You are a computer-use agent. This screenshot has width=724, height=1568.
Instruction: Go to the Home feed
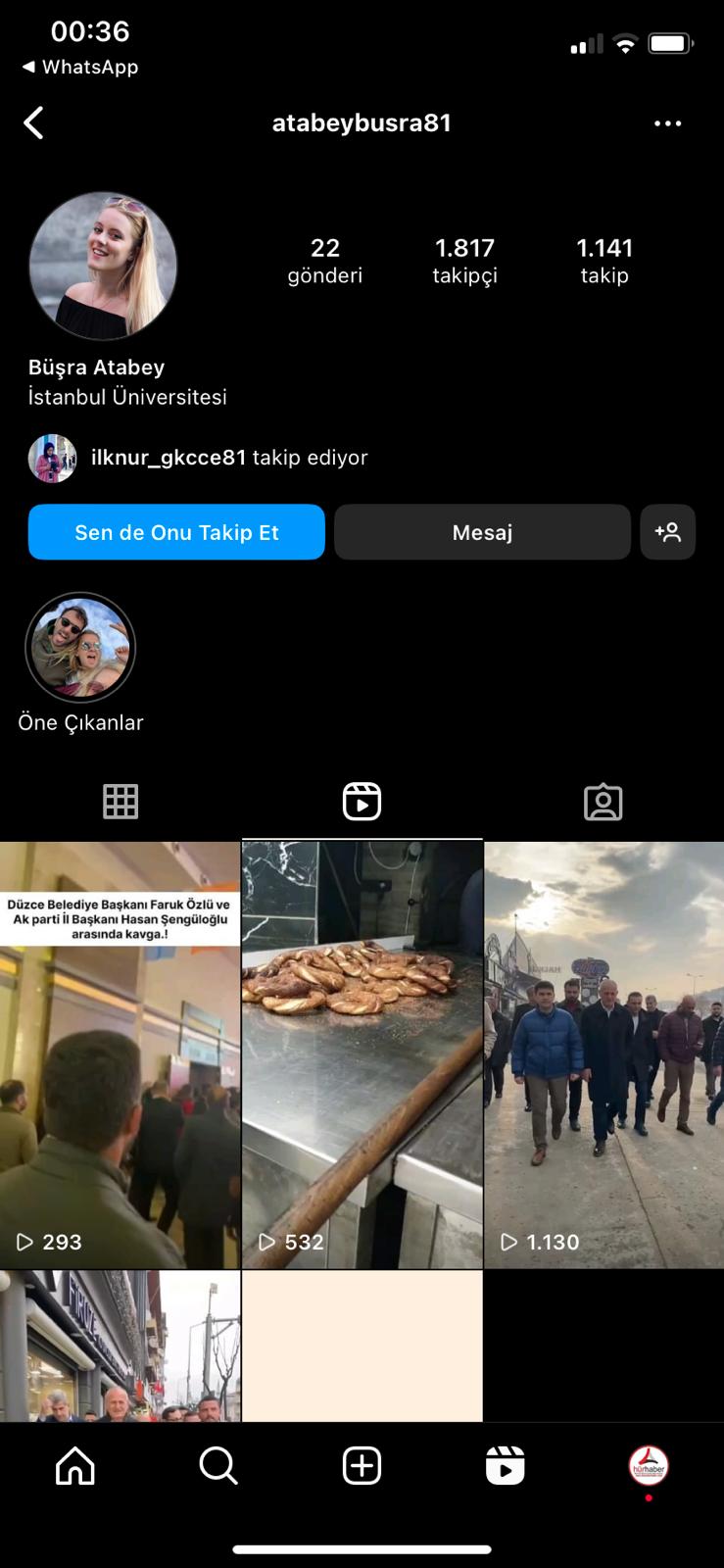tap(75, 1466)
